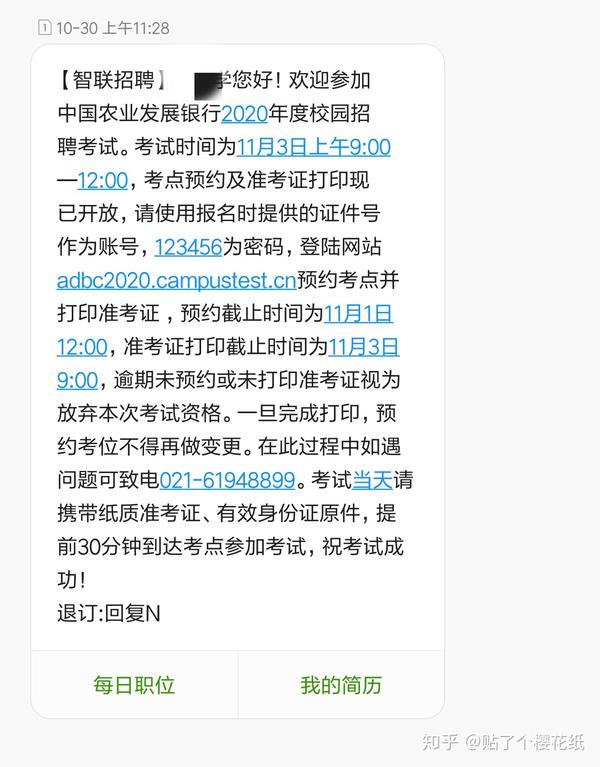The height and width of the screenshot is (767, 600).
Task: Open the 11月3日上午9:00 exam time link
Action: click(313, 147)
